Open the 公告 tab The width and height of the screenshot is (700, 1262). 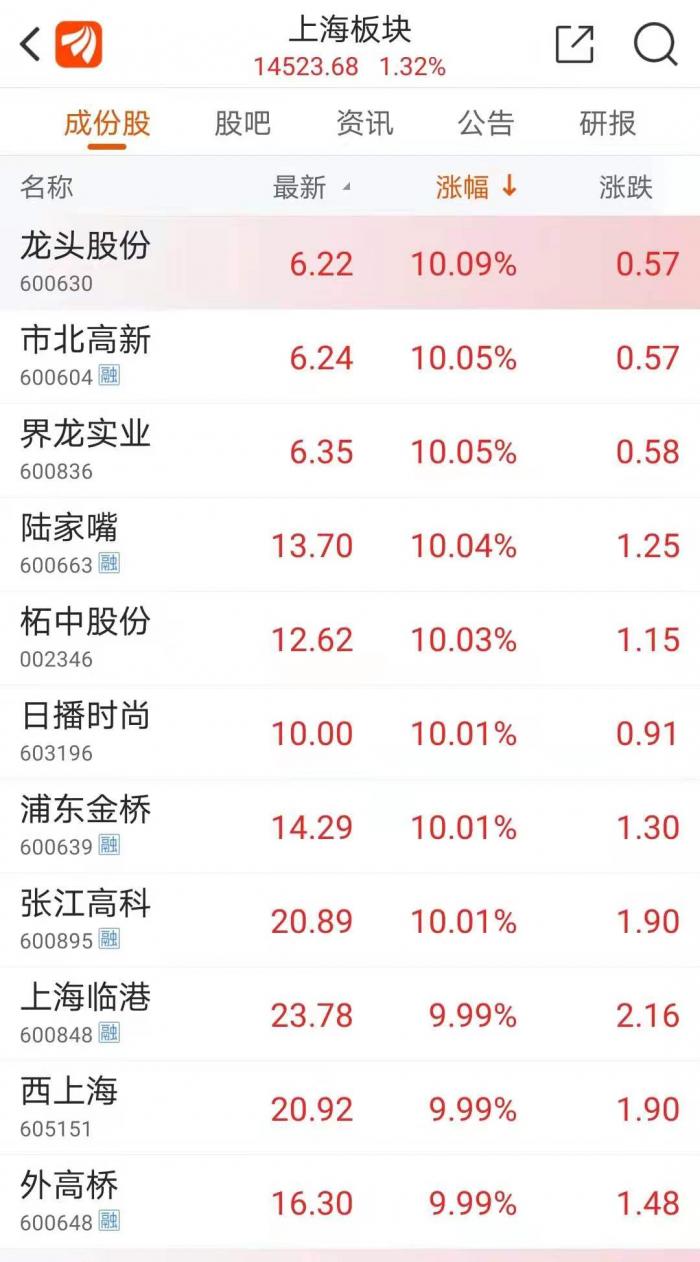coord(486,124)
